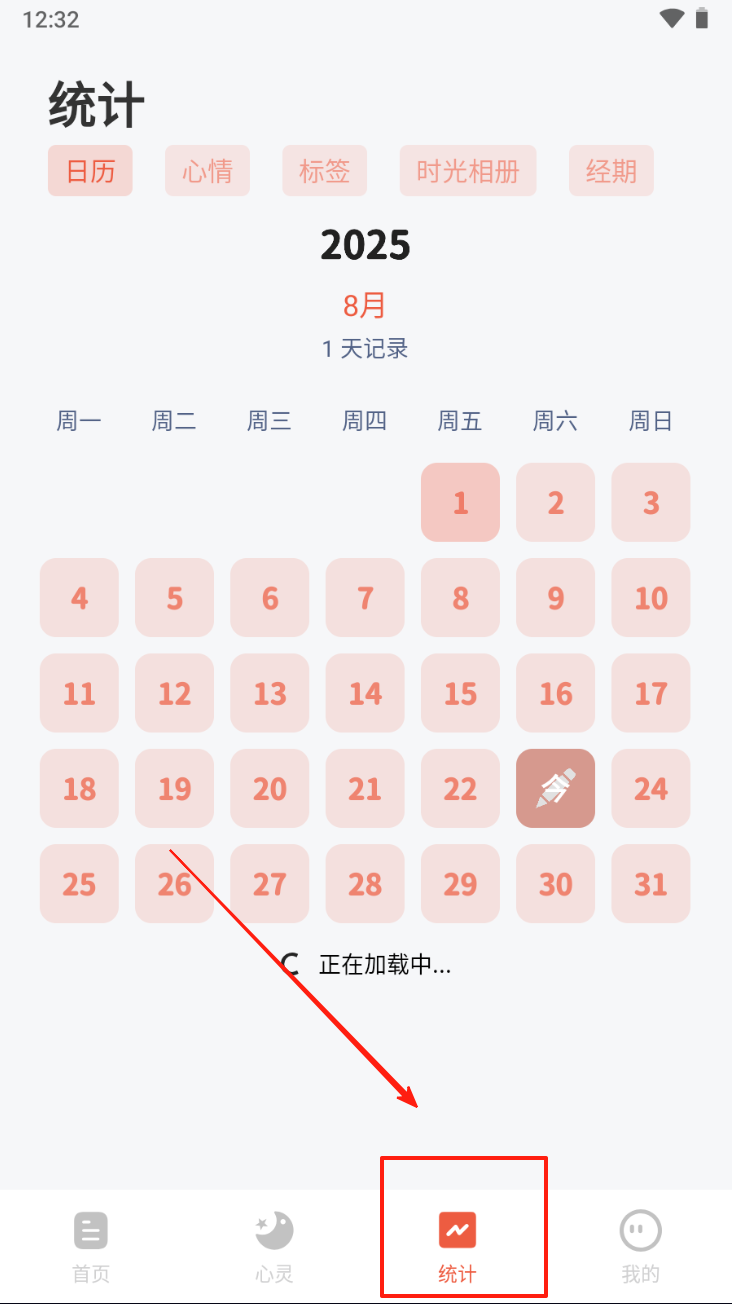Open the diary entry marked with pencil
The image size is (732, 1304).
[555, 788]
